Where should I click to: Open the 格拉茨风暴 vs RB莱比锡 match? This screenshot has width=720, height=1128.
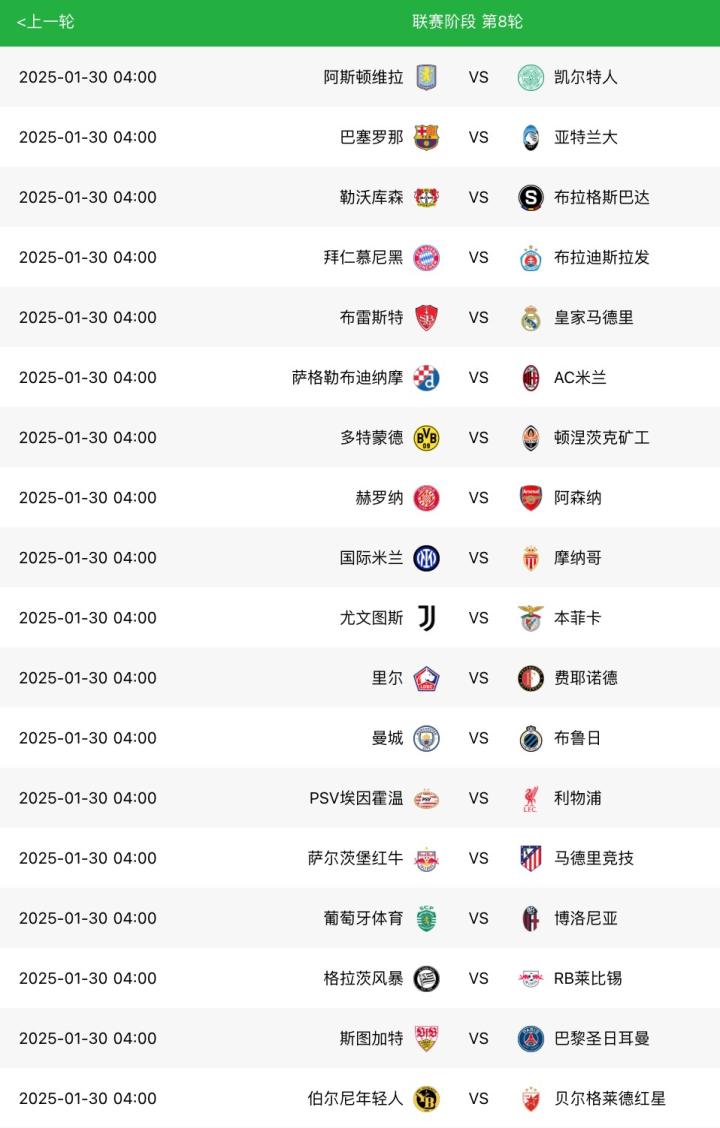click(478, 977)
